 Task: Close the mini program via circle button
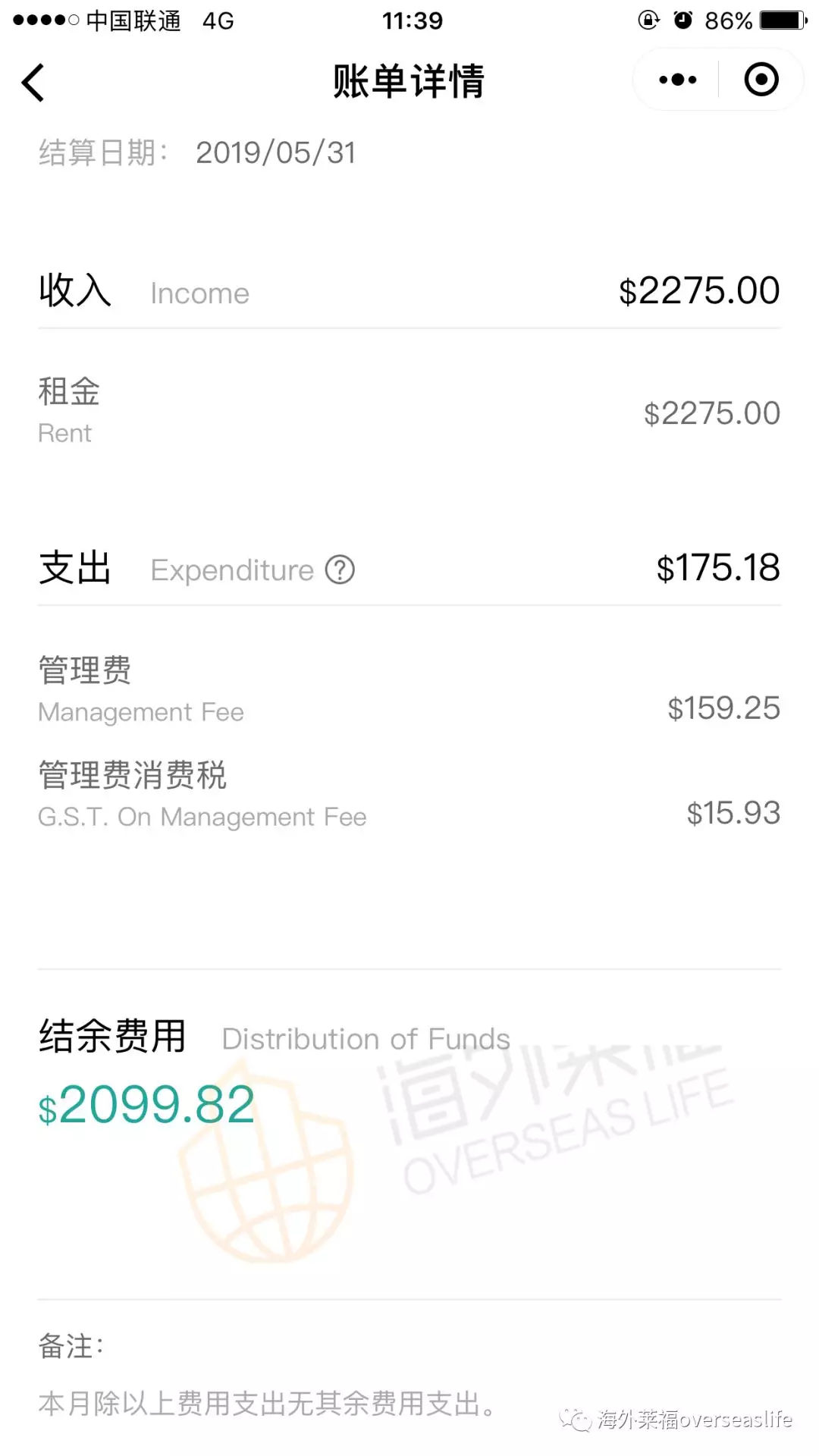click(x=761, y=80)
